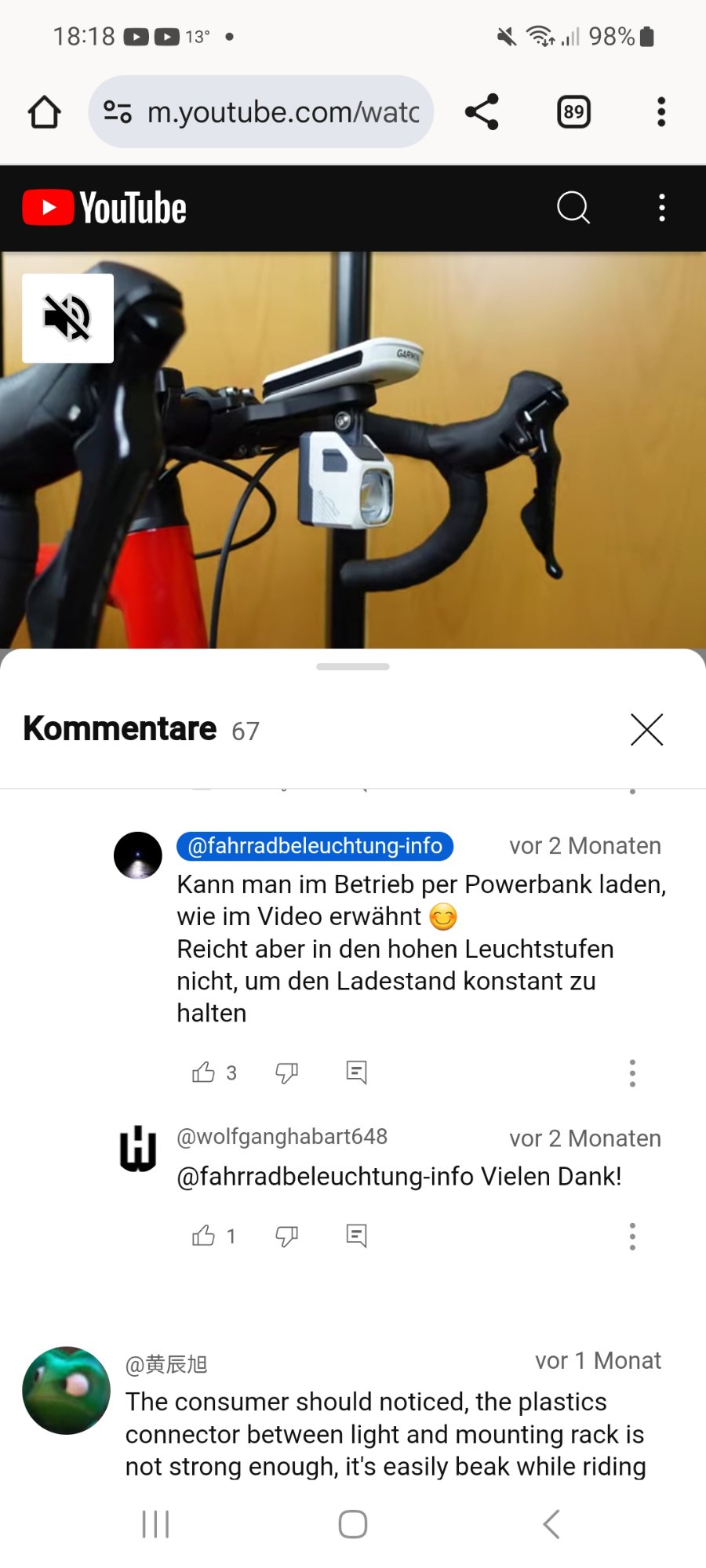Close the Kommentare panel
Image resolution: width=706 pixels, height=1568 pixels.
click(x=646, y=730)
